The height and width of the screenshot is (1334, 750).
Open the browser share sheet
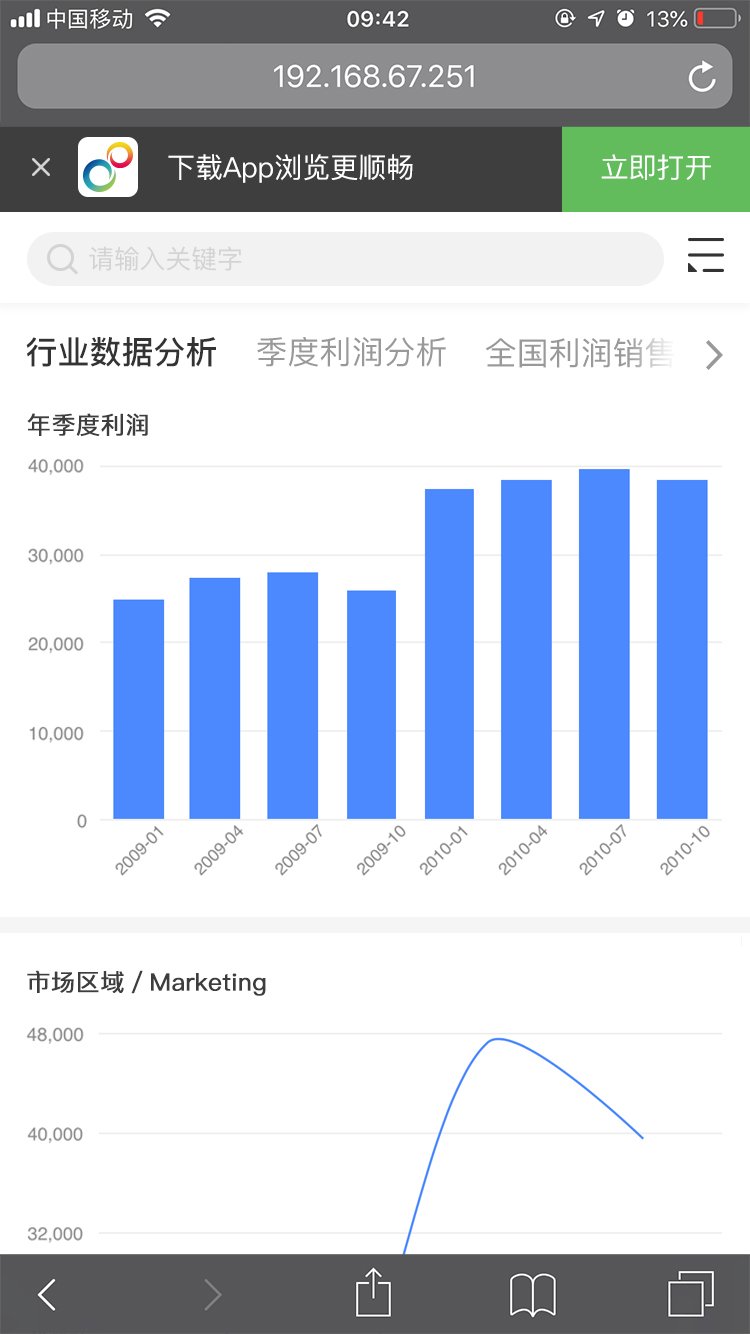(x=373, y=1293)
